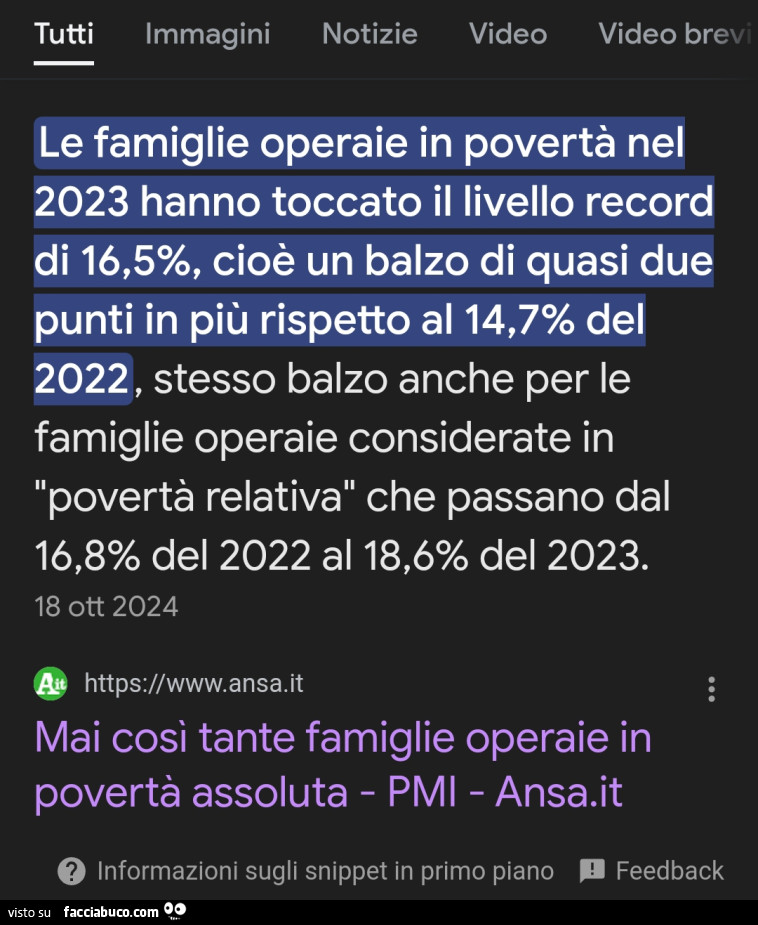Screen dimensions: 758x925
Task: Open the Video tab
Action: (x=507, y=34)
